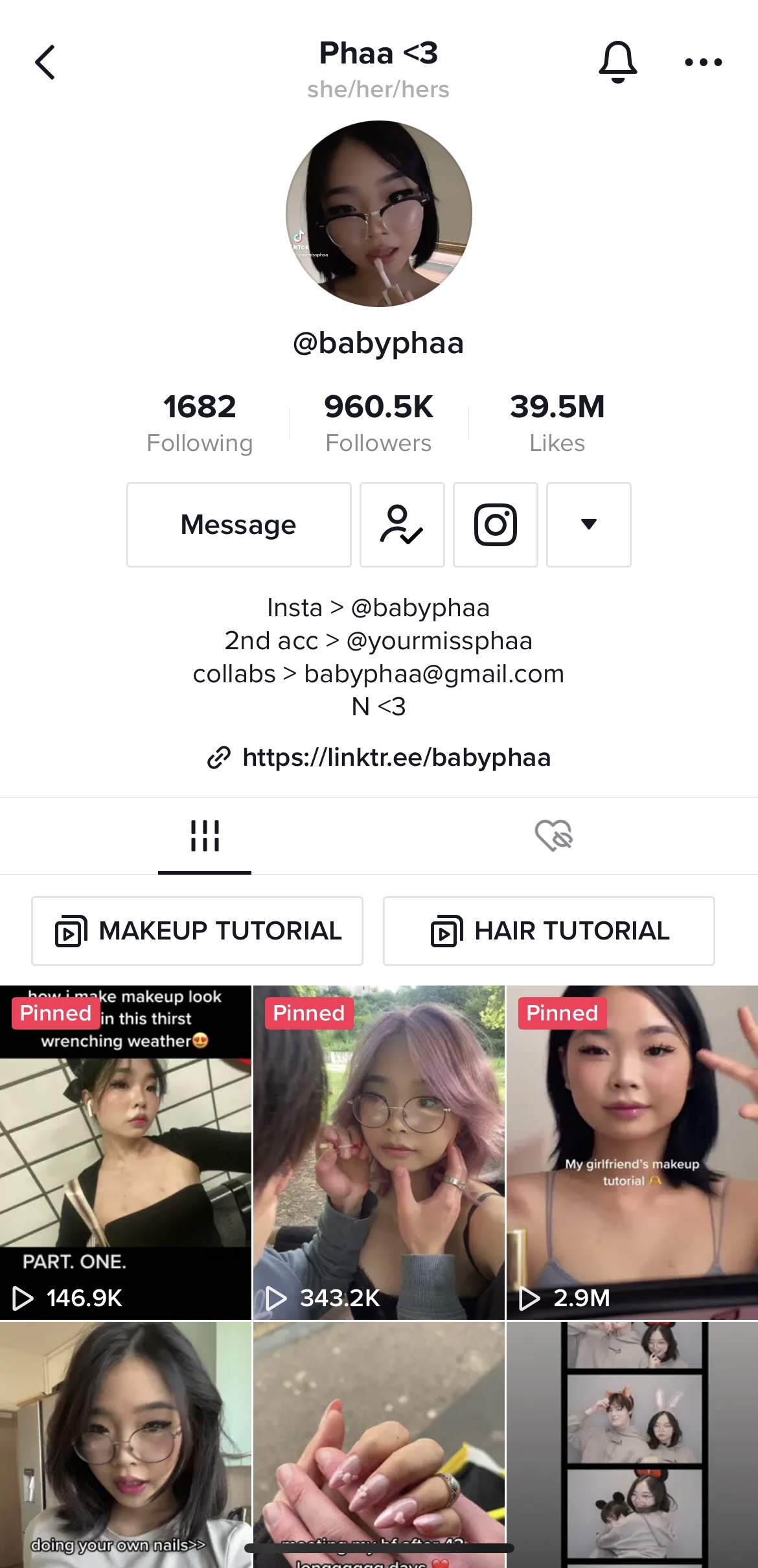View the Followers list
Viewport: 758px width, 1568px height.
(x=378, y=423)
